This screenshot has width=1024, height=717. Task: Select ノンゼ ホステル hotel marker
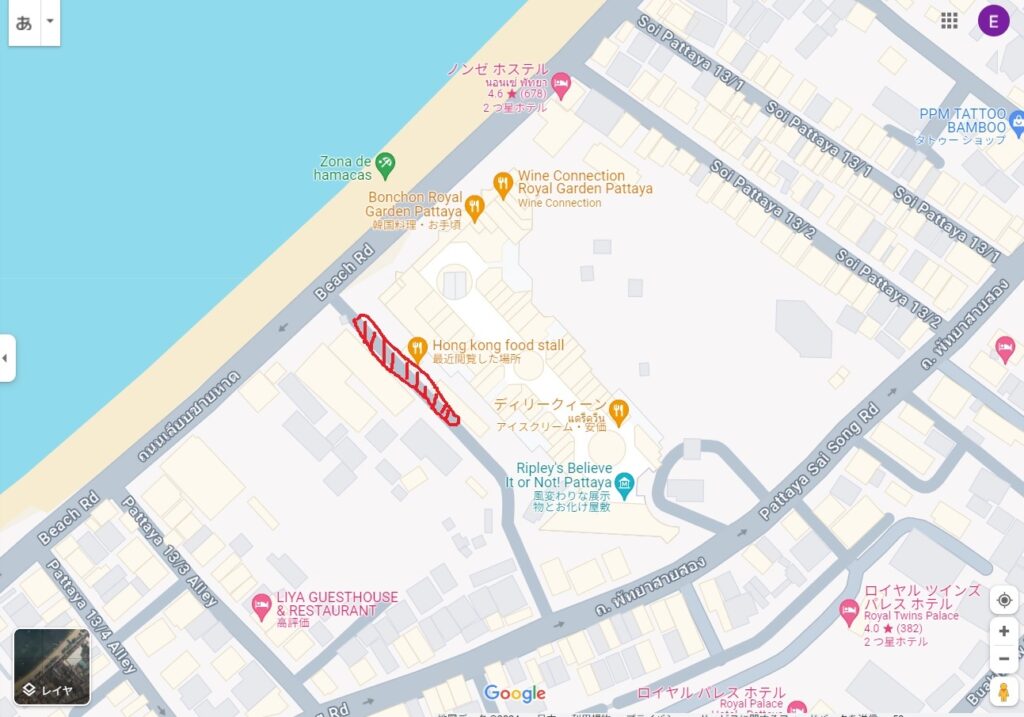561,84
